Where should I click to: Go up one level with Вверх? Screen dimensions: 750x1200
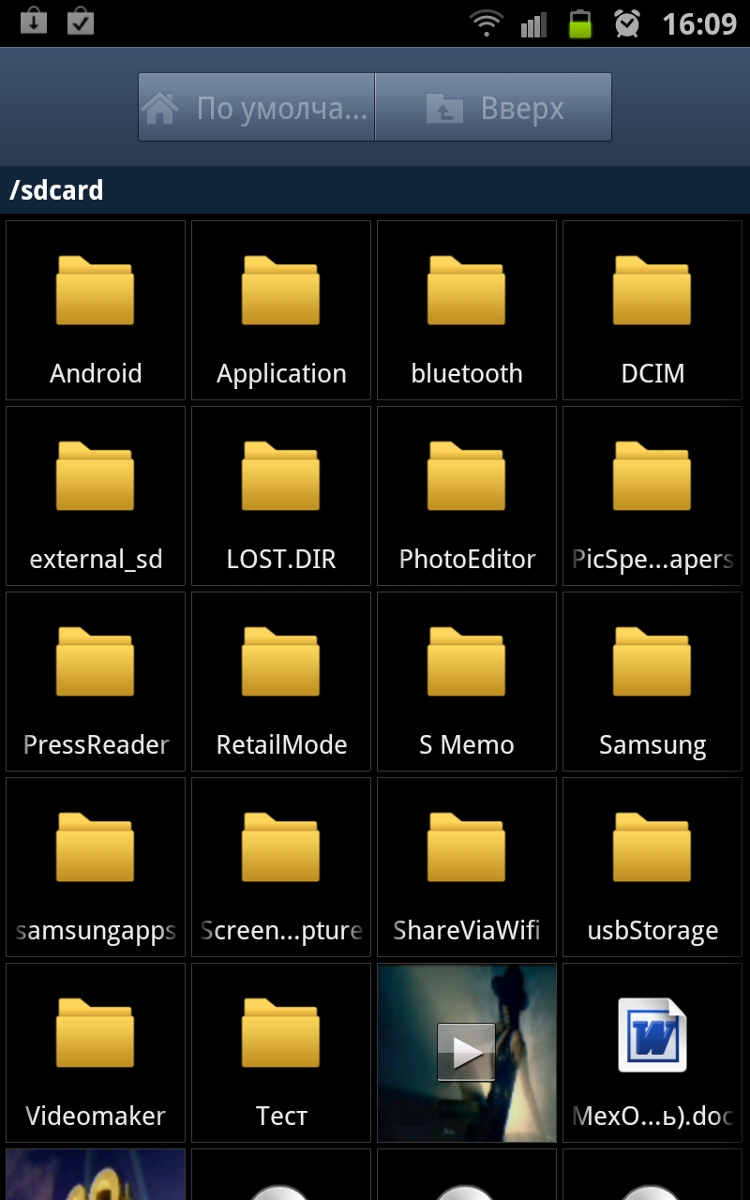point(493,107)
